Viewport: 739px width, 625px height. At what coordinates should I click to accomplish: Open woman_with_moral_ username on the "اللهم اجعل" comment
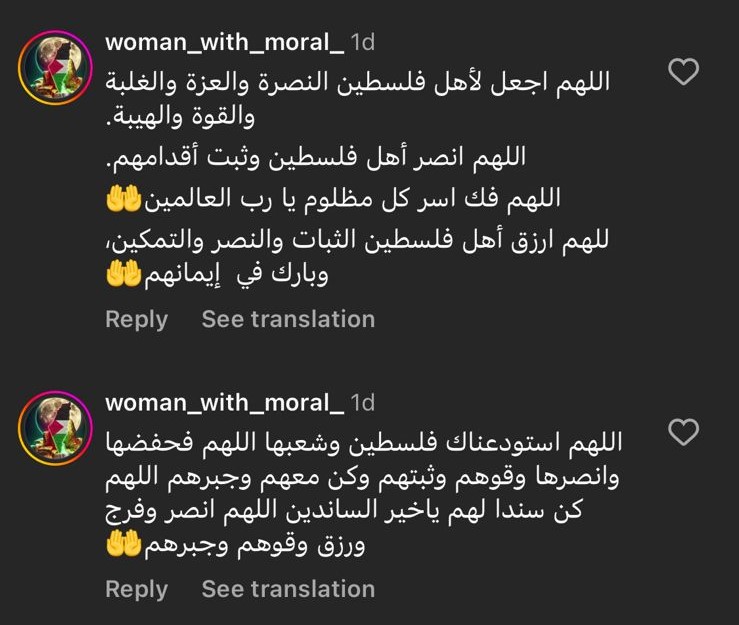[224, 43]
